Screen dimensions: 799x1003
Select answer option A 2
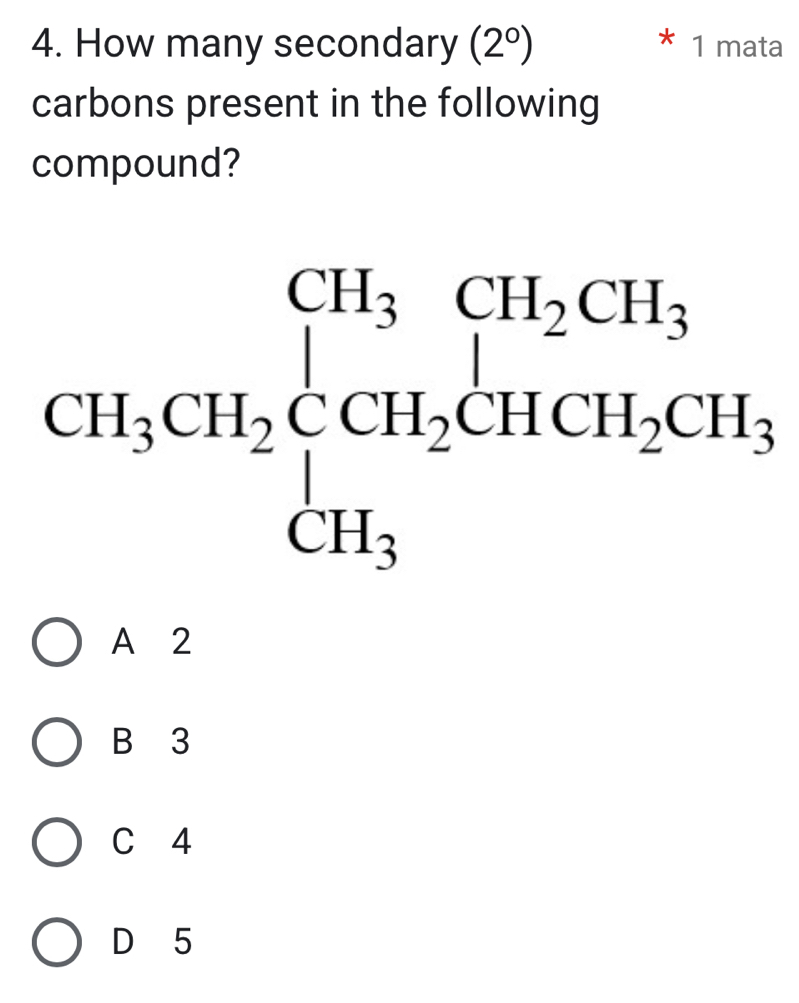[59, 643]
